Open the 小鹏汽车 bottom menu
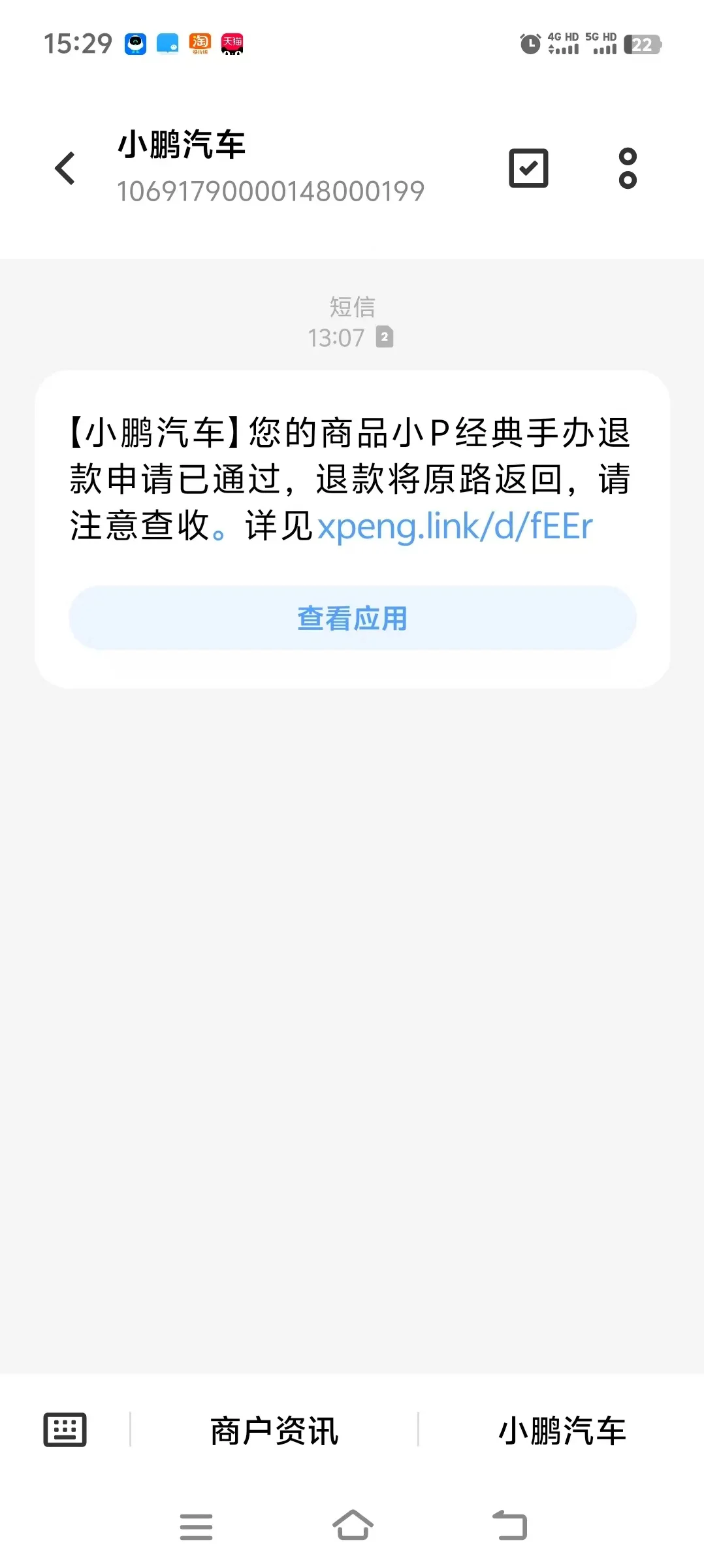Viewport: 704px width, 1568px height. click(x=562, y=1431)
